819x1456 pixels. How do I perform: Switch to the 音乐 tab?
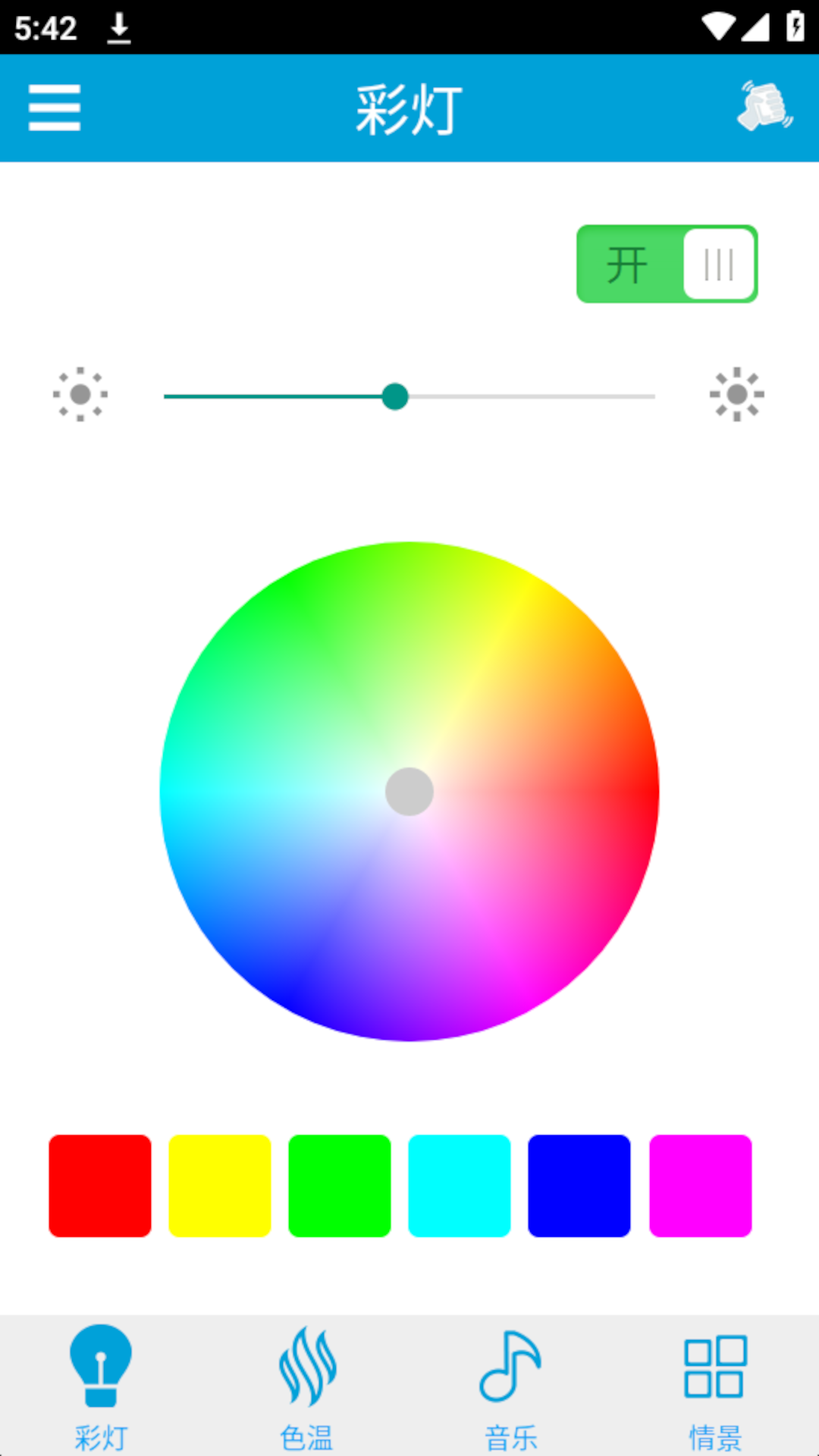tap(510, 1386)
